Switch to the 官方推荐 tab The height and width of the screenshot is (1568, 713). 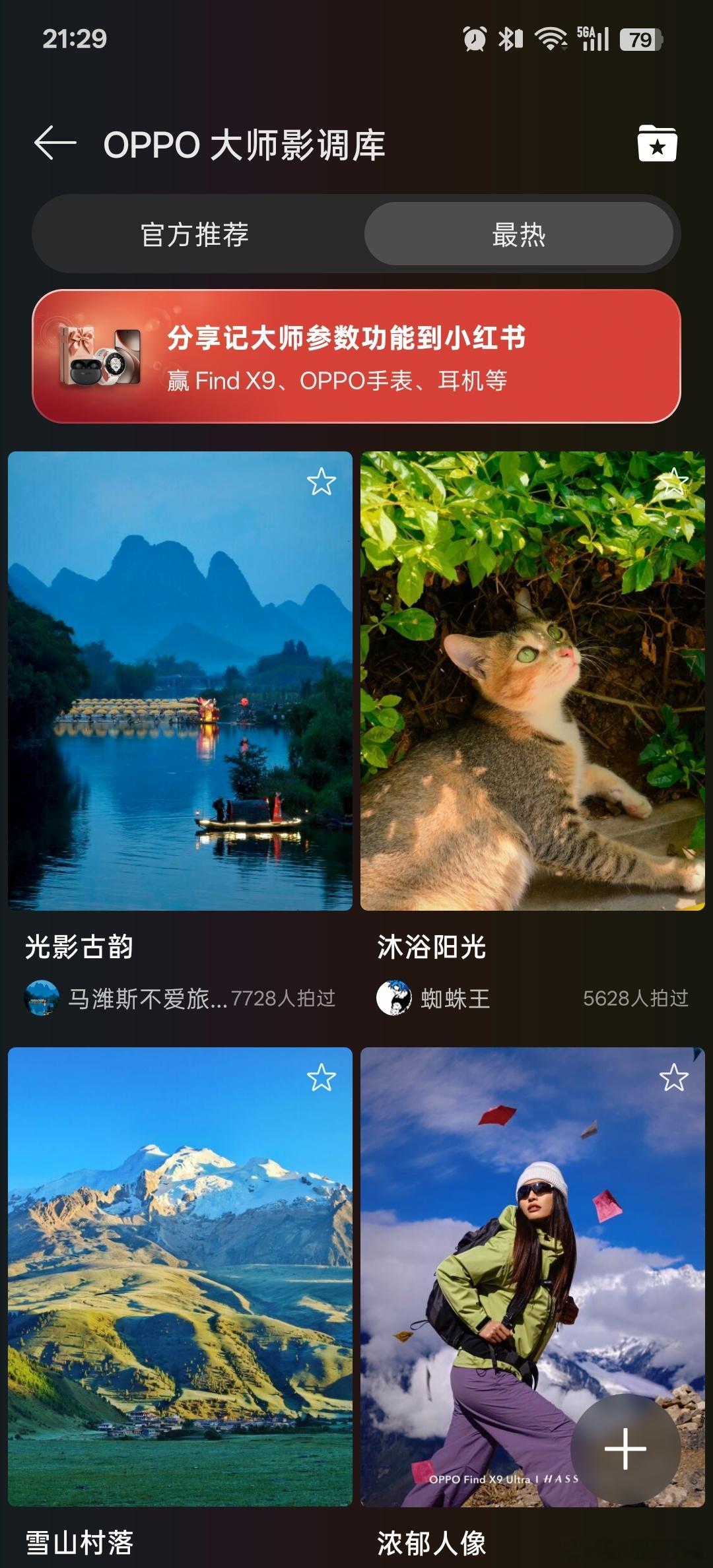coord(195,234)
